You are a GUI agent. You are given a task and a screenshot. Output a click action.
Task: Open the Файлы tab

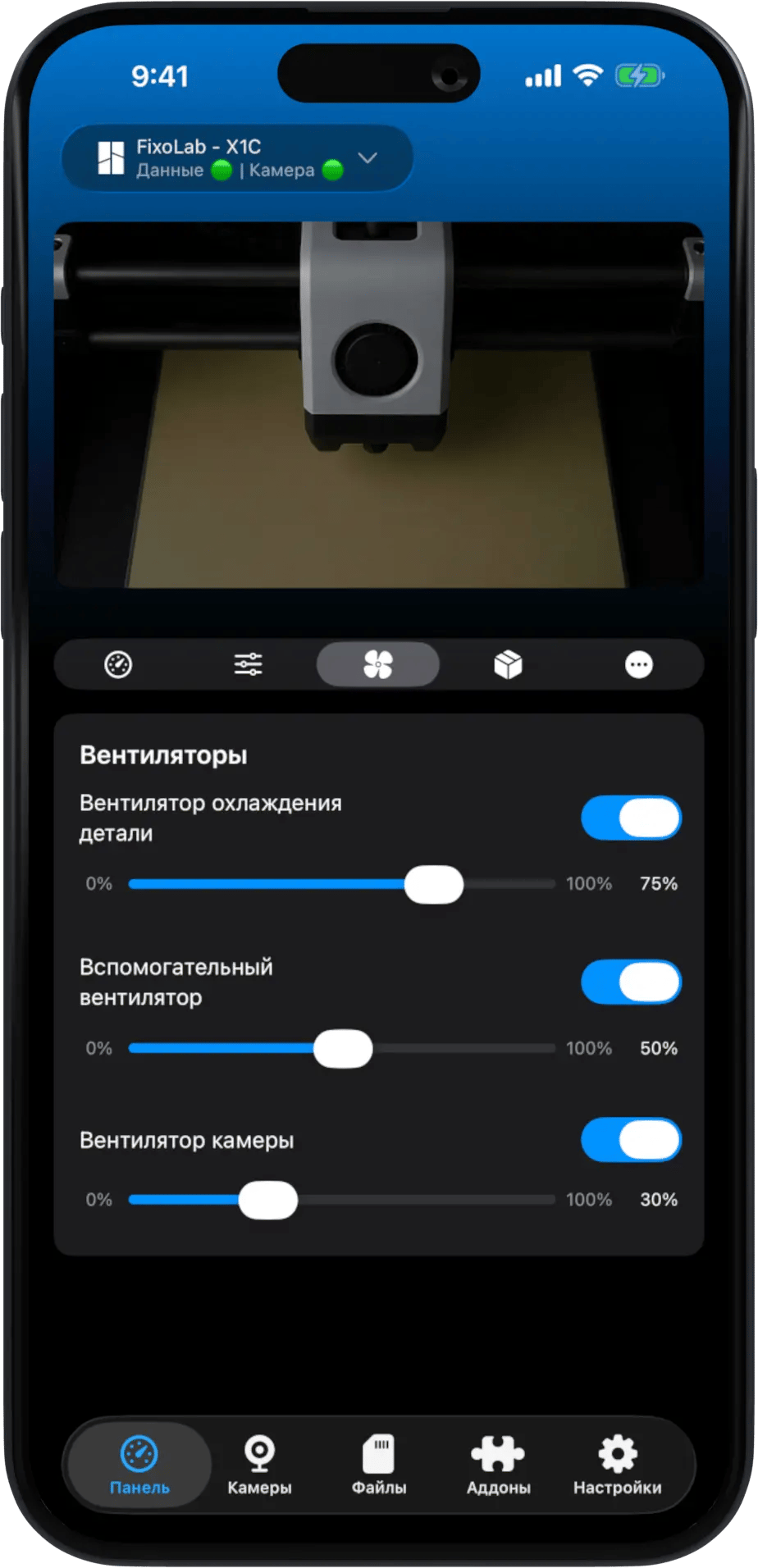pos(379,1465)
